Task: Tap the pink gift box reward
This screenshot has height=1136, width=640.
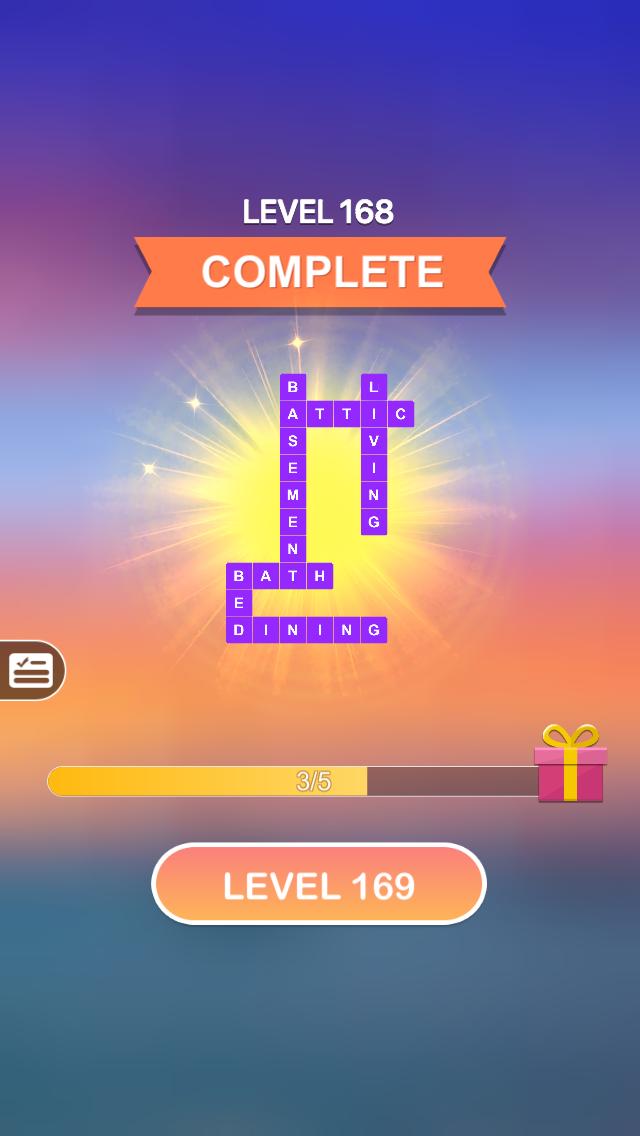Action: tap(570, 765)
